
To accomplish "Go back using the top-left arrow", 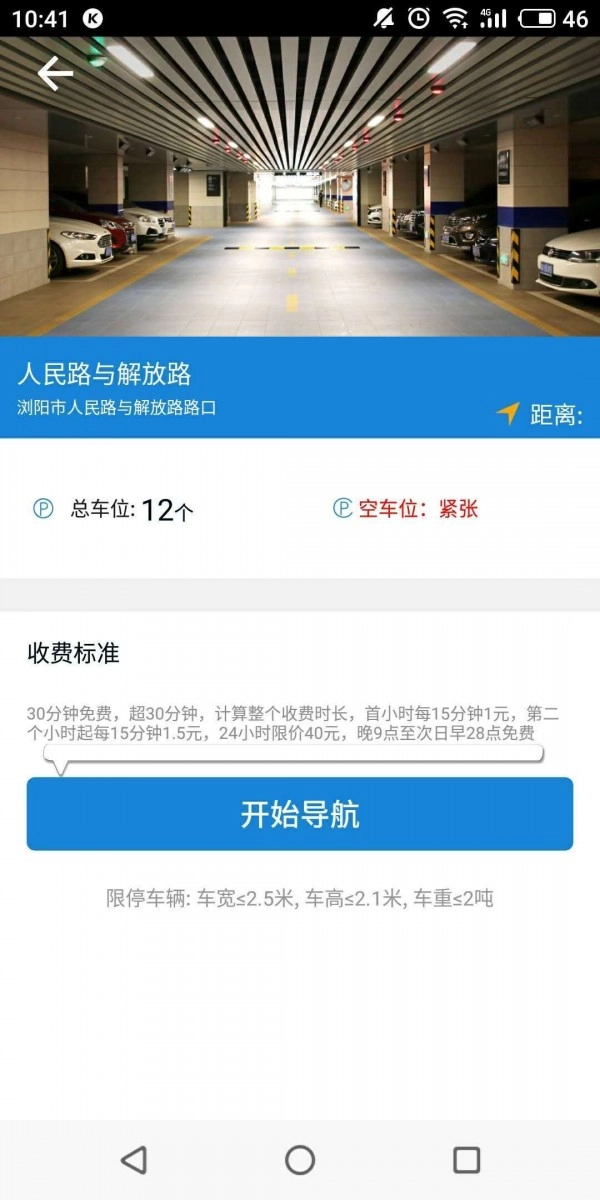I will pyautogui.click(x=55, y=74).
